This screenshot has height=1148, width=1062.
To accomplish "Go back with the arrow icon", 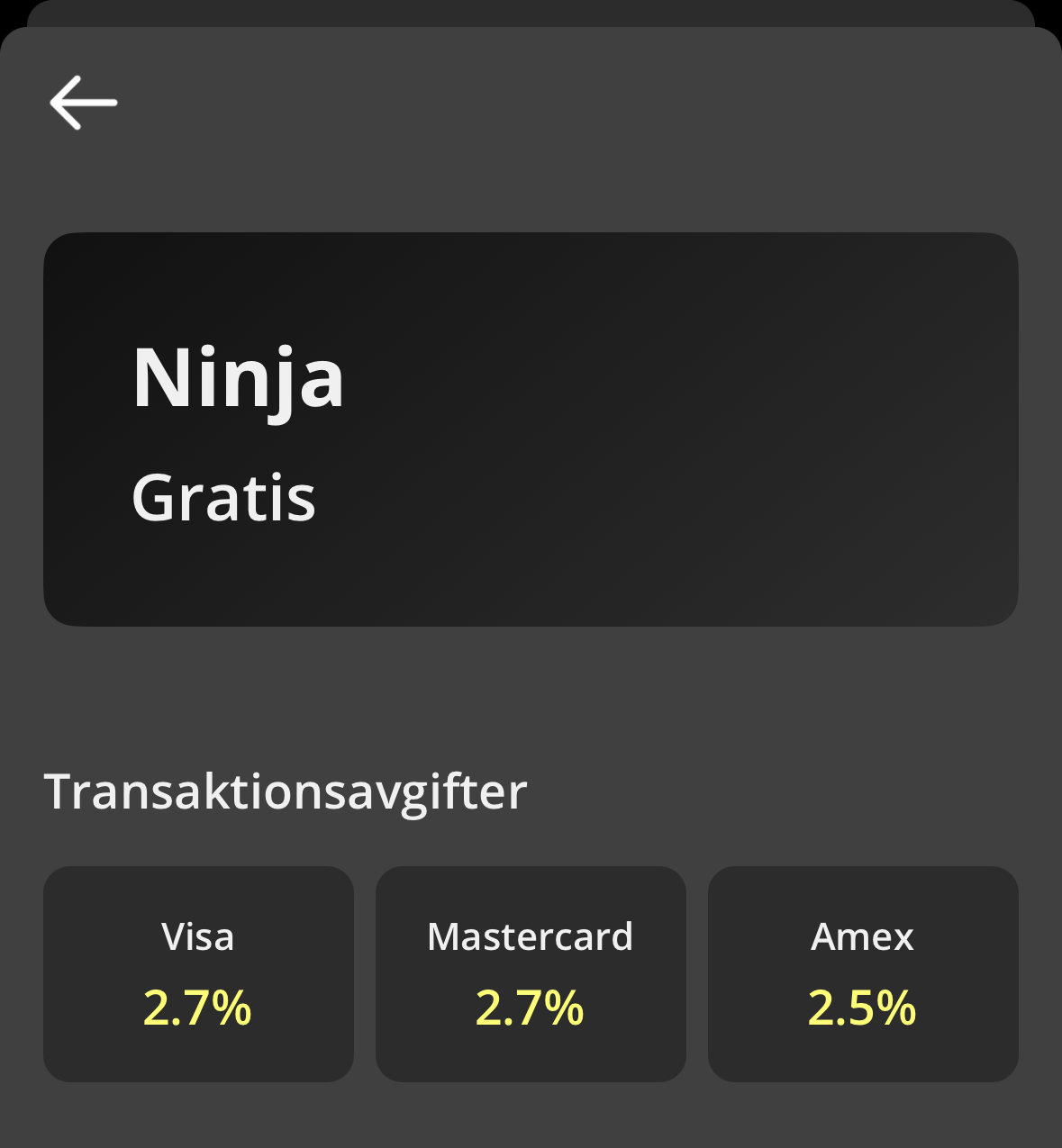I will 83,103.
